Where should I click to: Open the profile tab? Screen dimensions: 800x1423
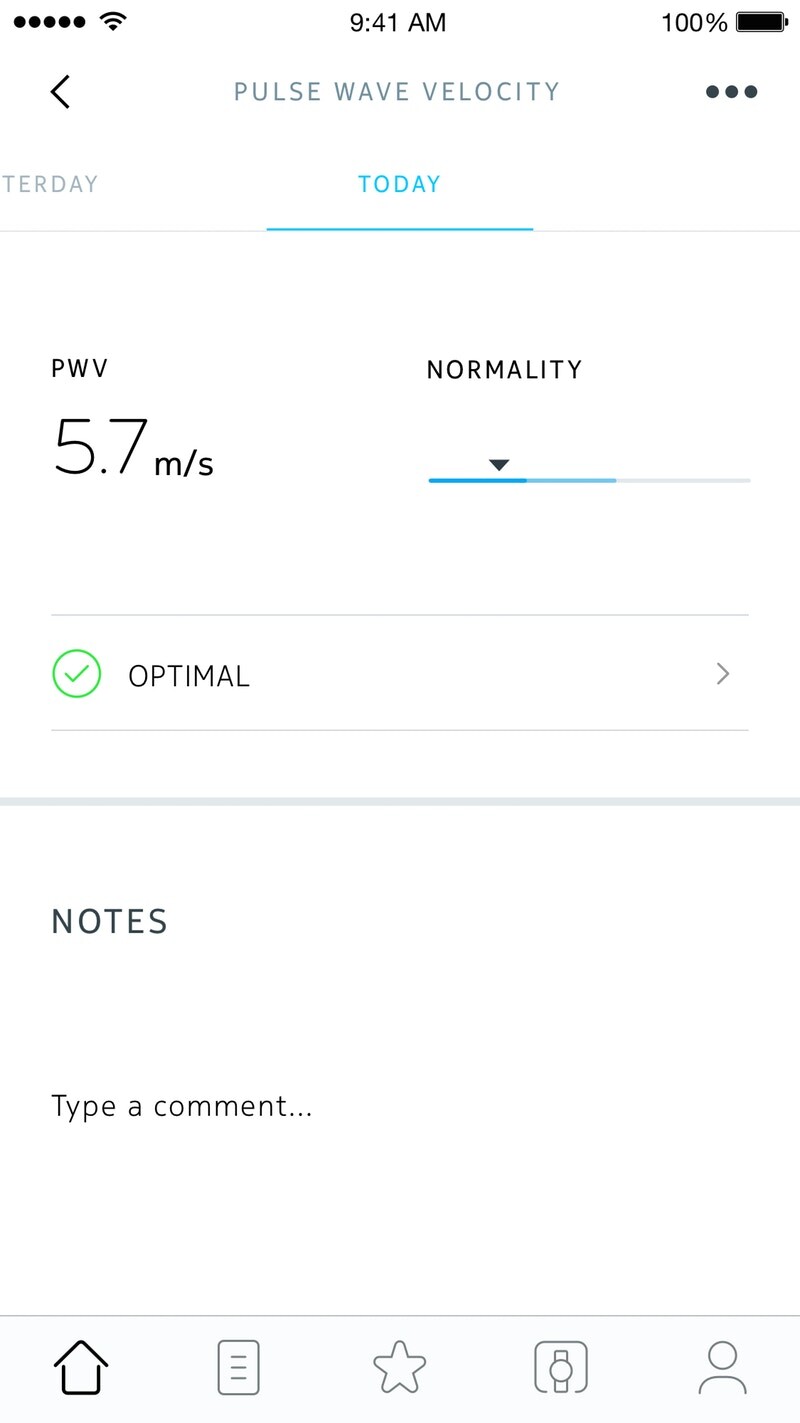(x=721, y=1368)
